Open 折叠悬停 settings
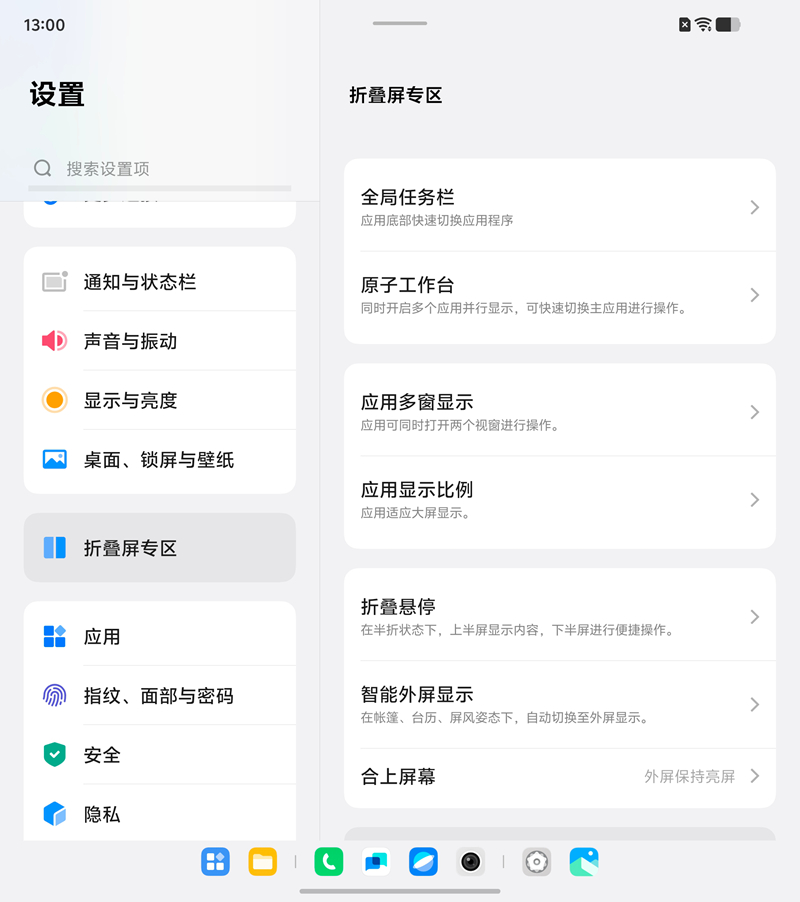The width and height of the screenshot is (800, 902). click(x=560, y=617)
